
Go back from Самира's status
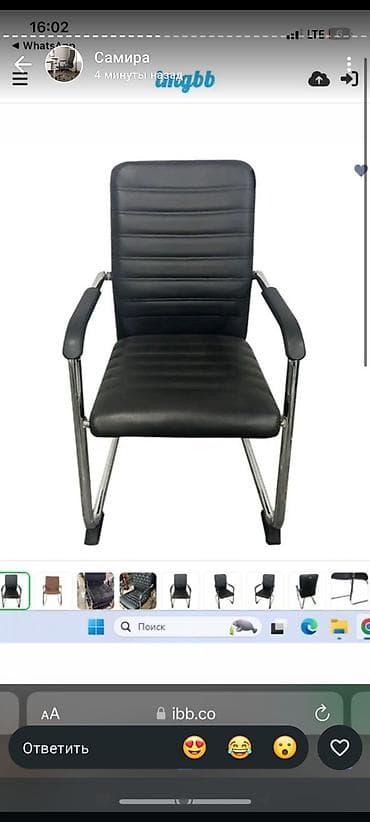[23, 64]
